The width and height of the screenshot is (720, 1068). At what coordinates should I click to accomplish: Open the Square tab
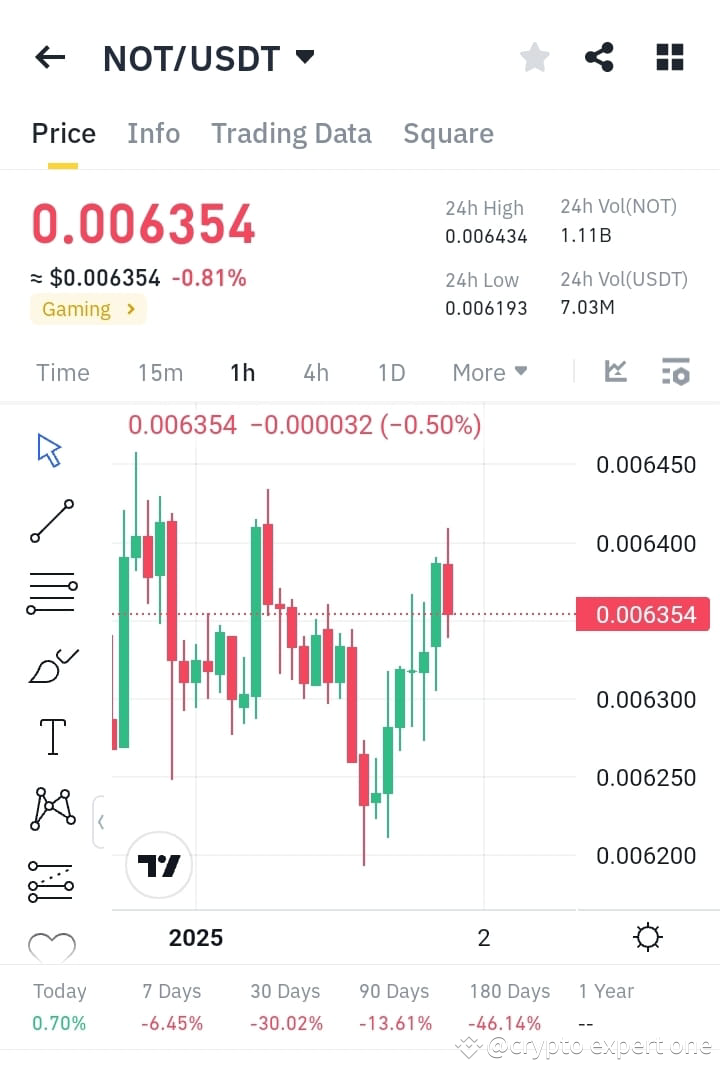(448, 133)
